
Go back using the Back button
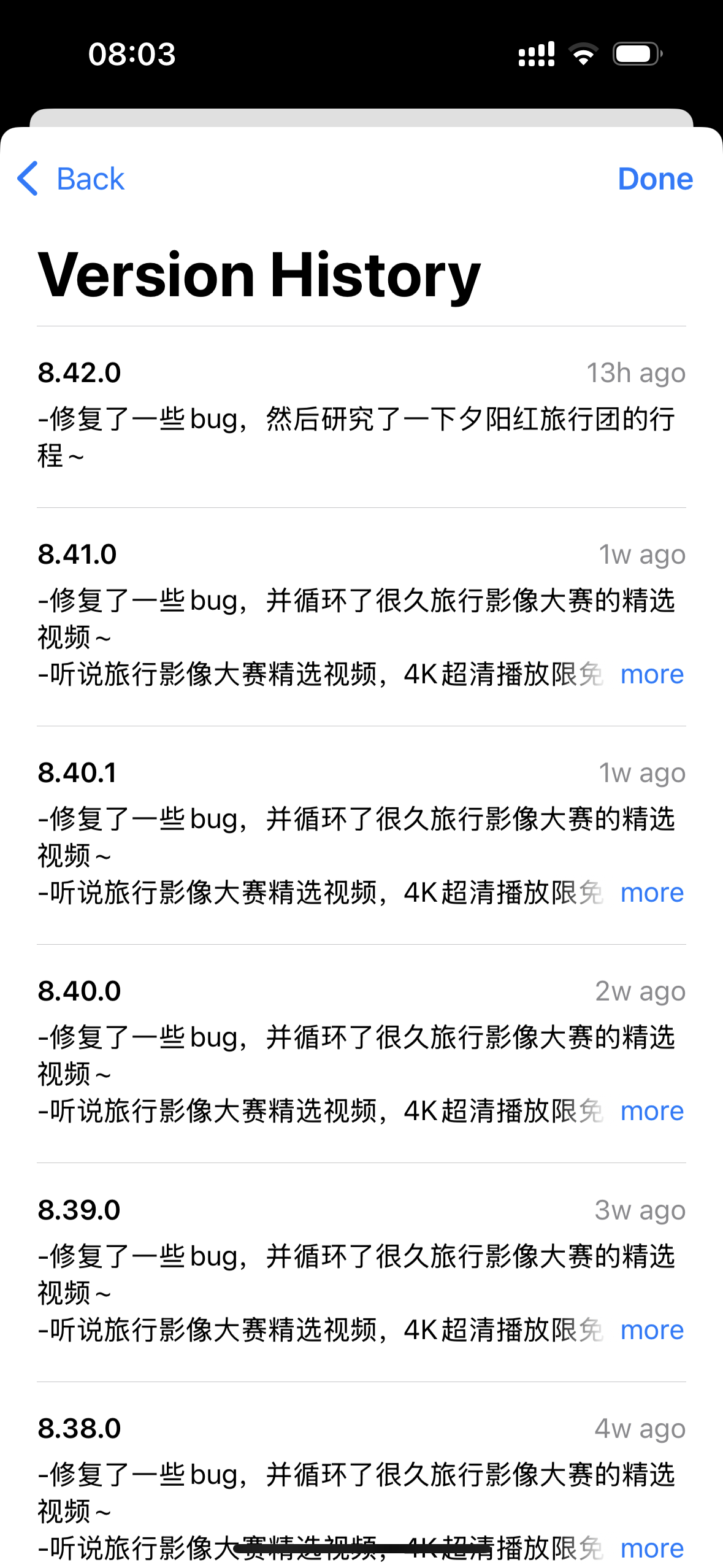[71, 179]
